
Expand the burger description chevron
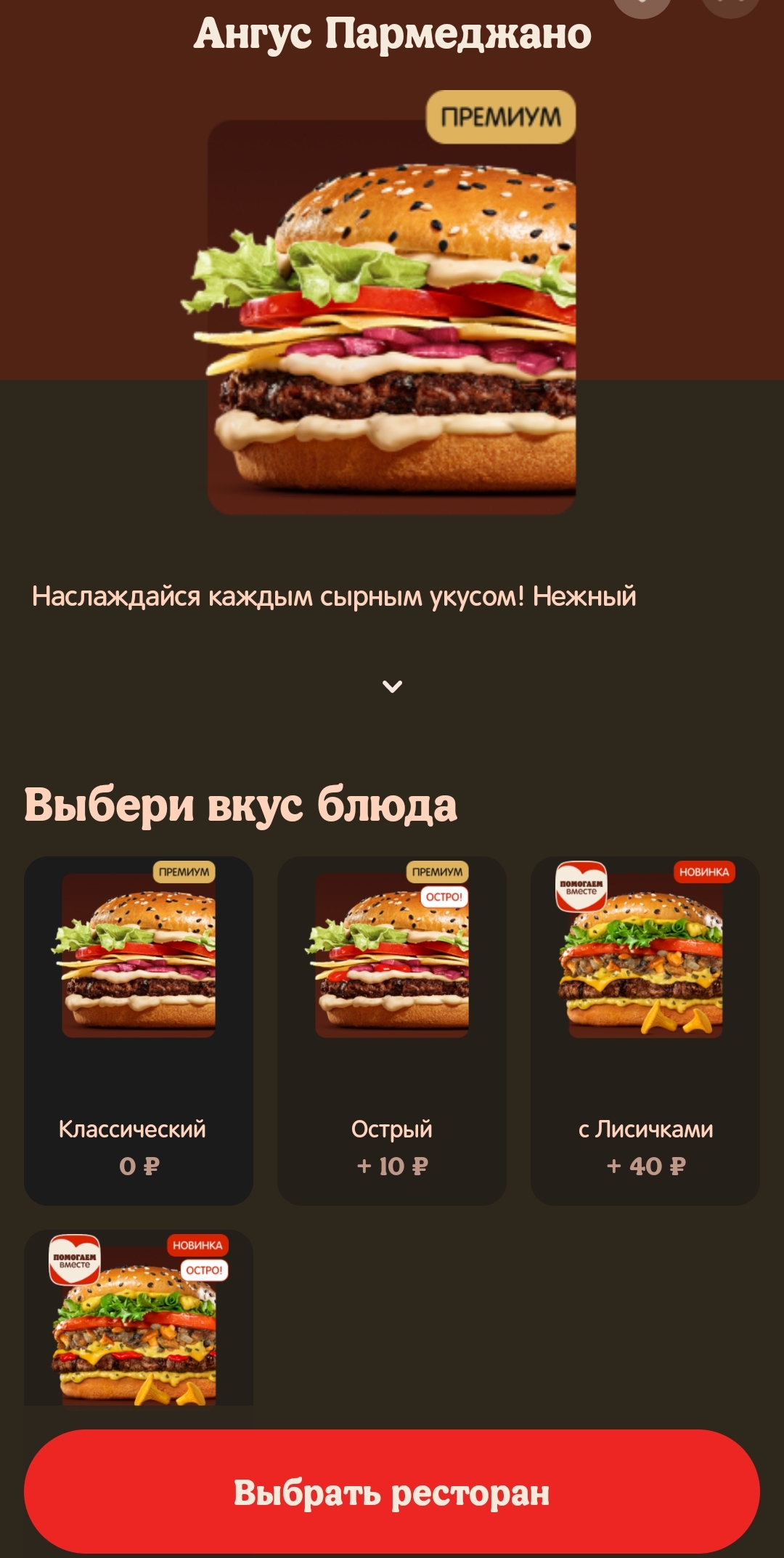392,686
